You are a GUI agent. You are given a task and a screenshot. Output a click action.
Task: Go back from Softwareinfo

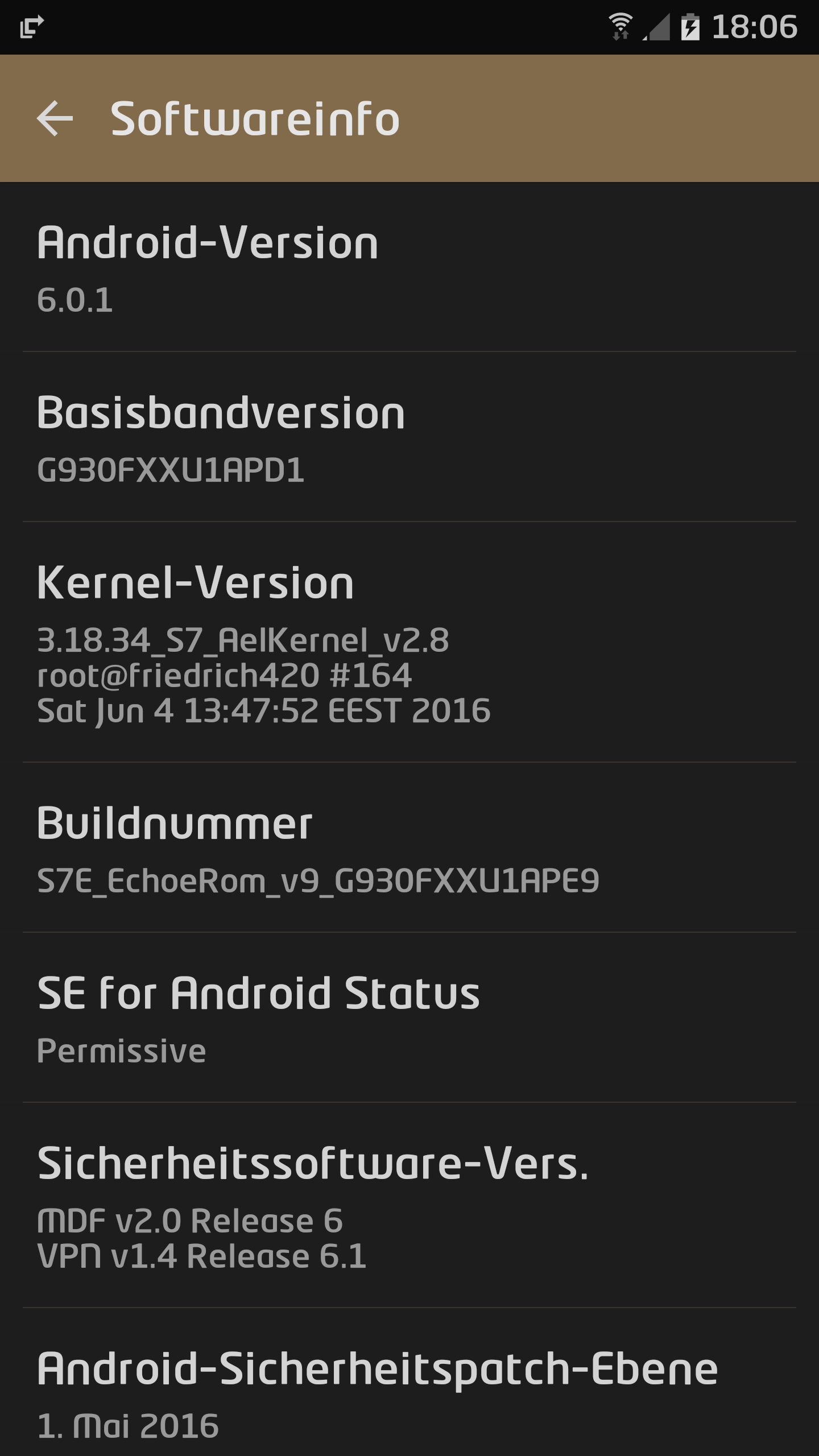coord(55,118)
